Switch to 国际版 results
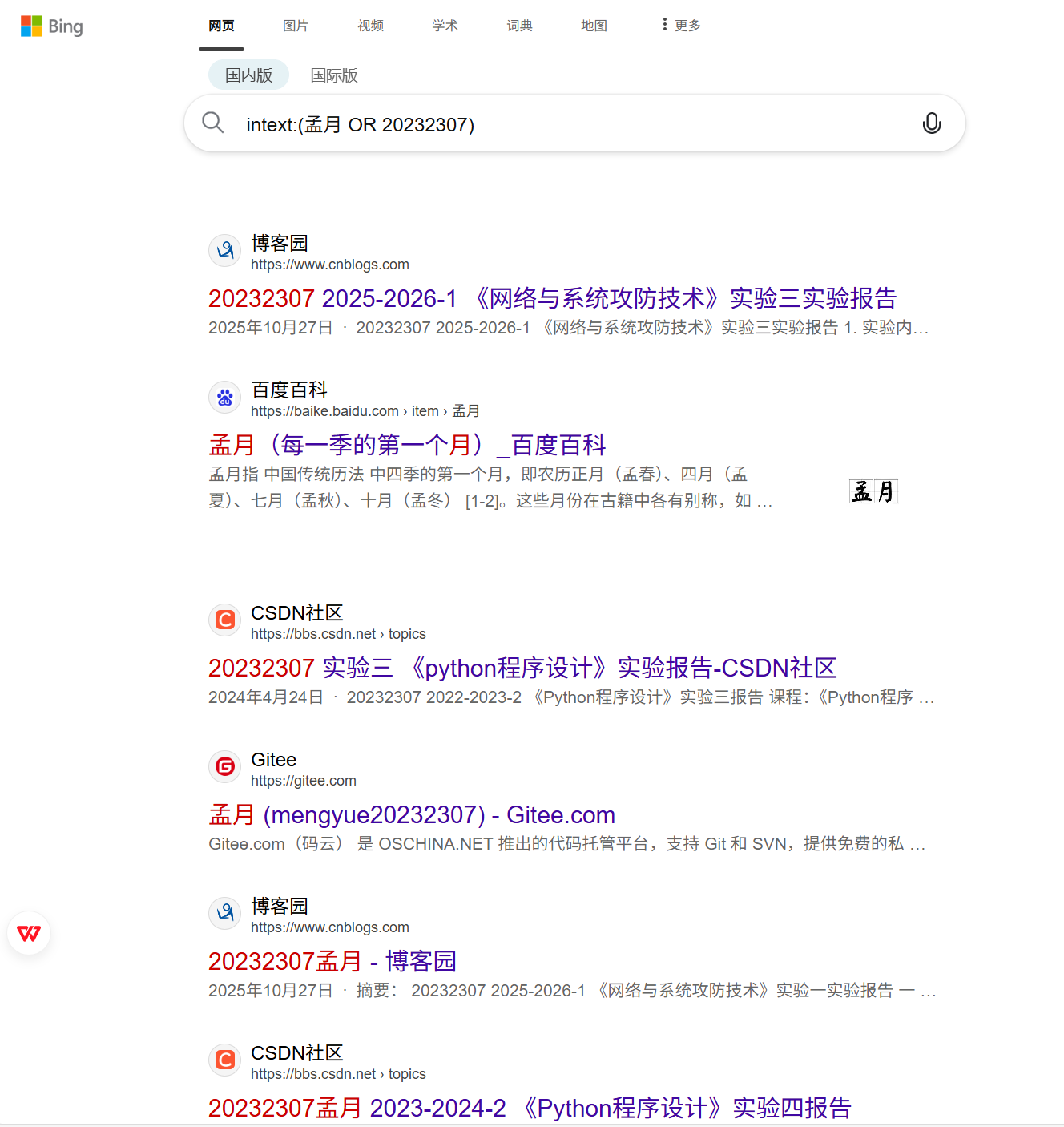Image resolution: width=1064 pixels, height=1127 pixels. tap(334, 75)
